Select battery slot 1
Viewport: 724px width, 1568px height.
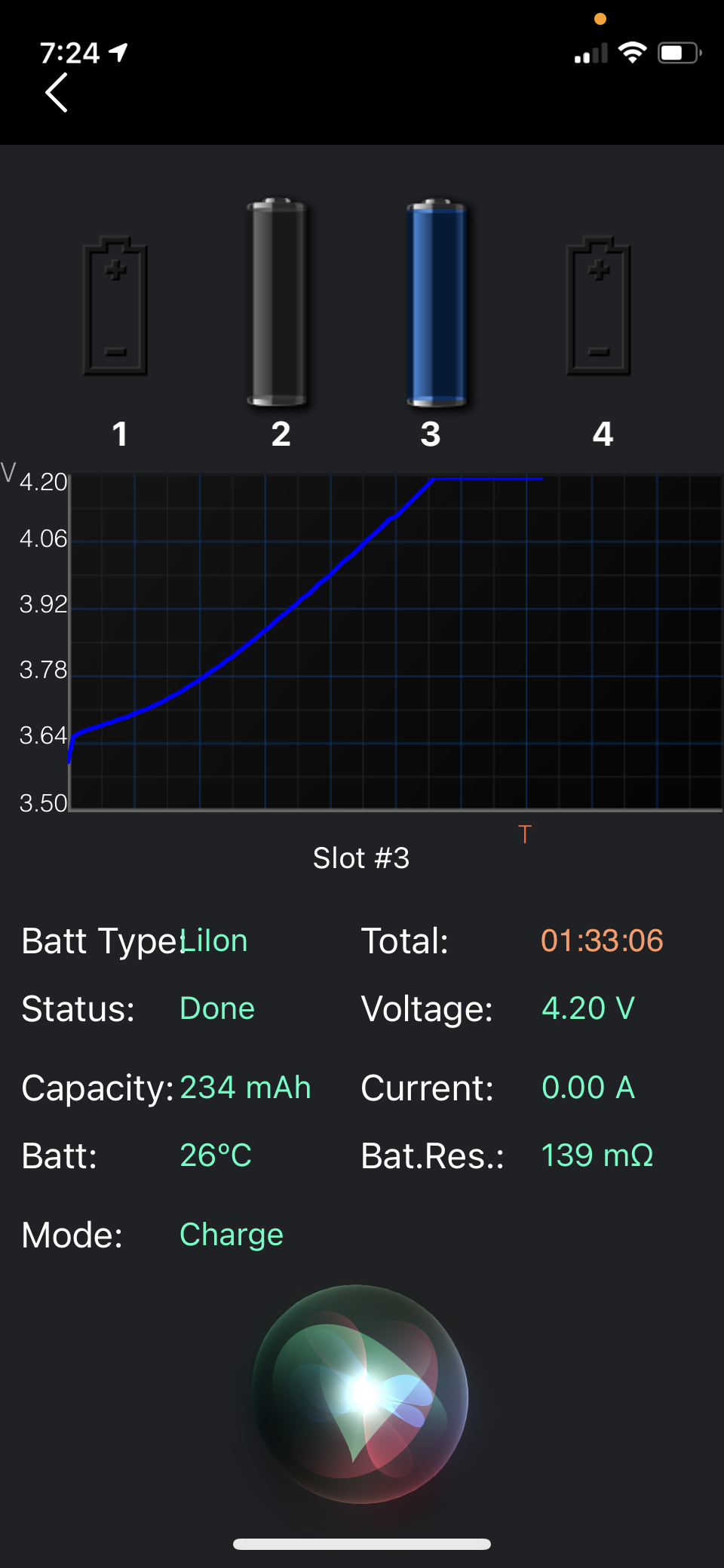coord(115,305)
